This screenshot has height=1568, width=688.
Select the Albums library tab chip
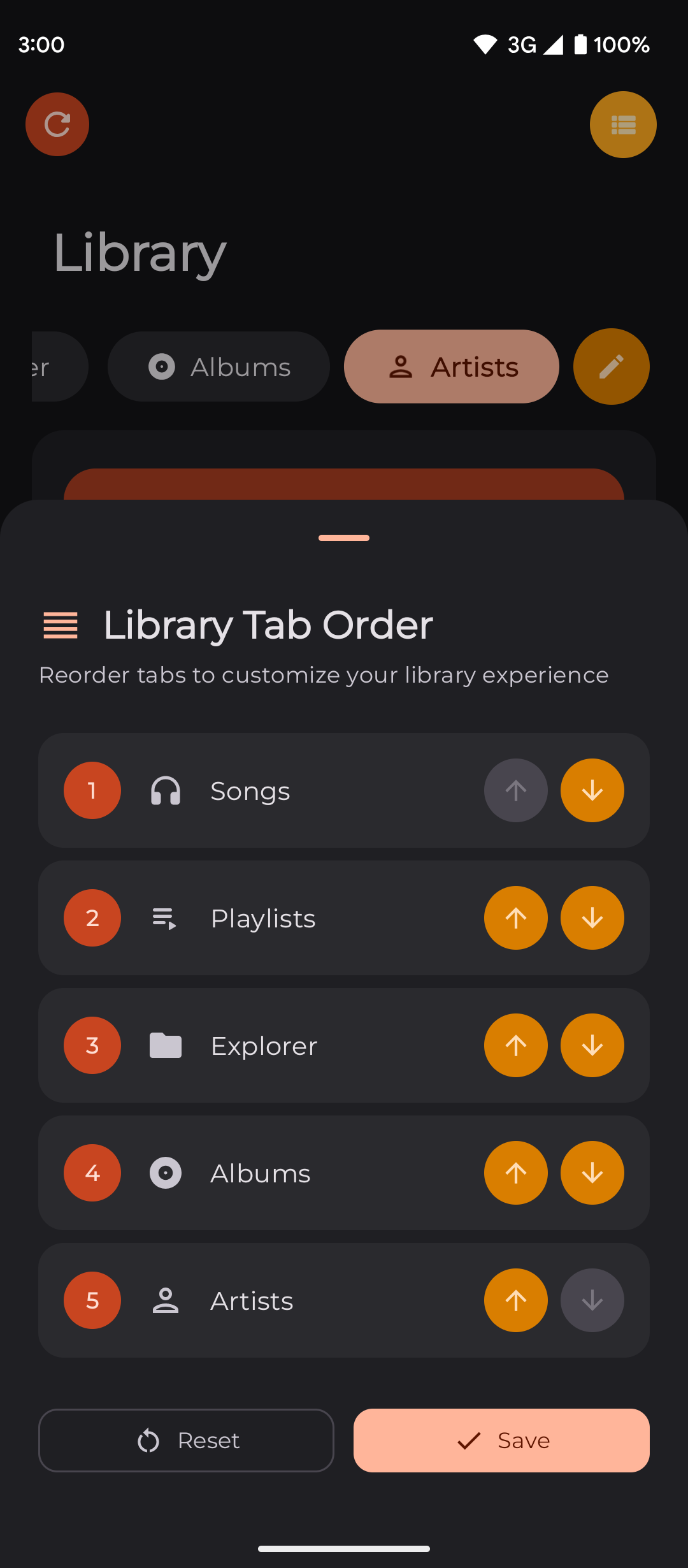(x=219, y=367)
